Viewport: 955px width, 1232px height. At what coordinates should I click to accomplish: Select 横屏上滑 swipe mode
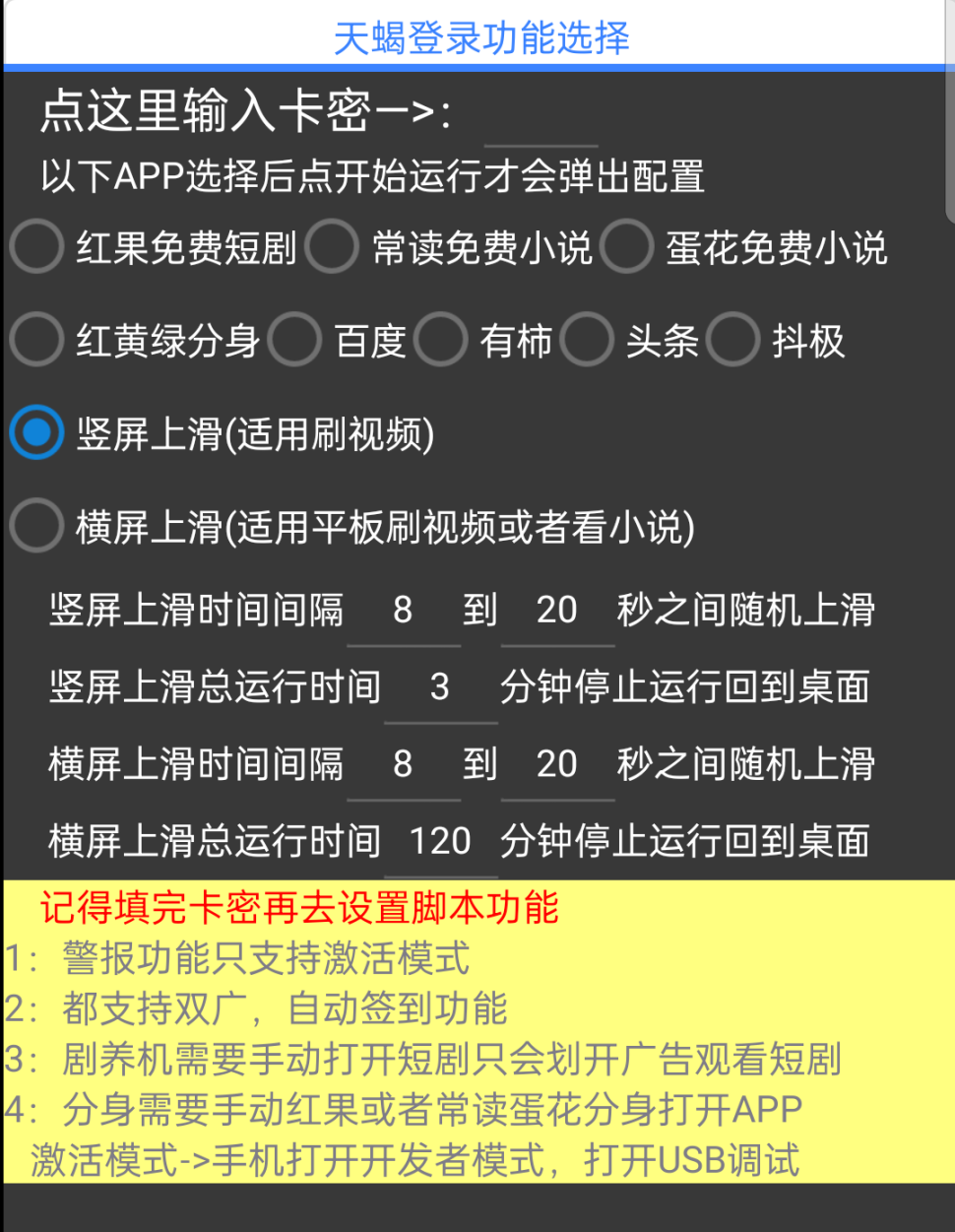click(35, 526)
